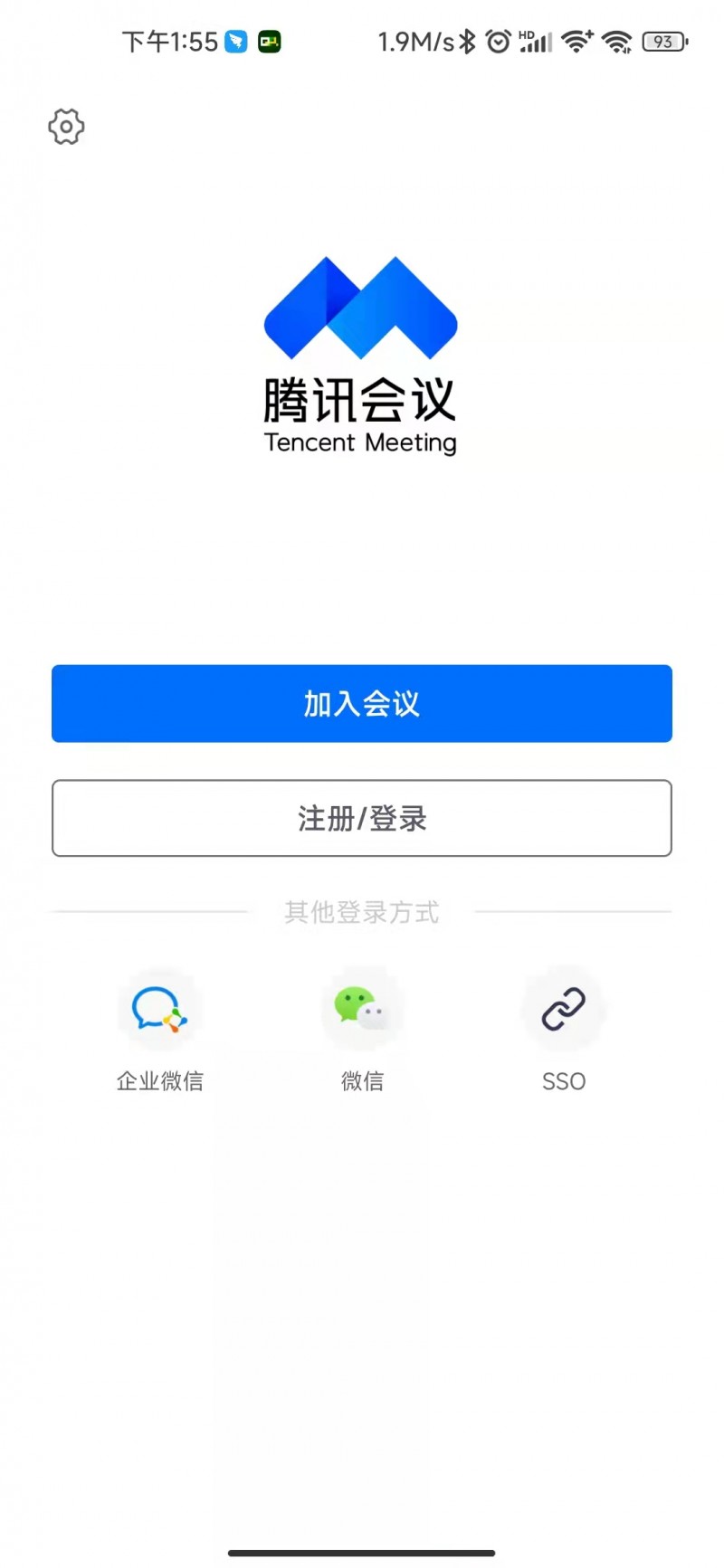Tap the 加入会议 button

pyautogui.click(x=362, y=703)
